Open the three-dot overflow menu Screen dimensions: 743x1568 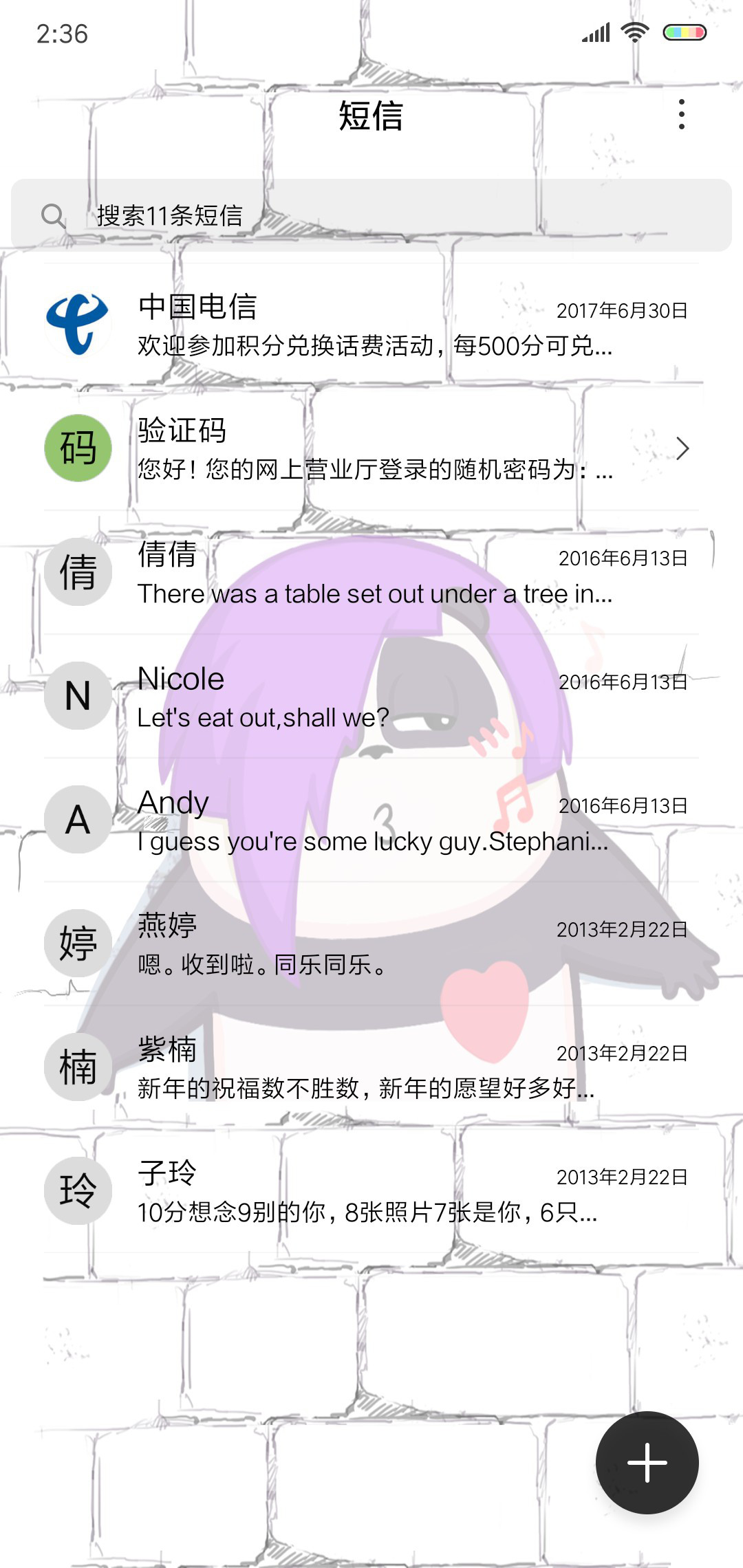[681, 114]
